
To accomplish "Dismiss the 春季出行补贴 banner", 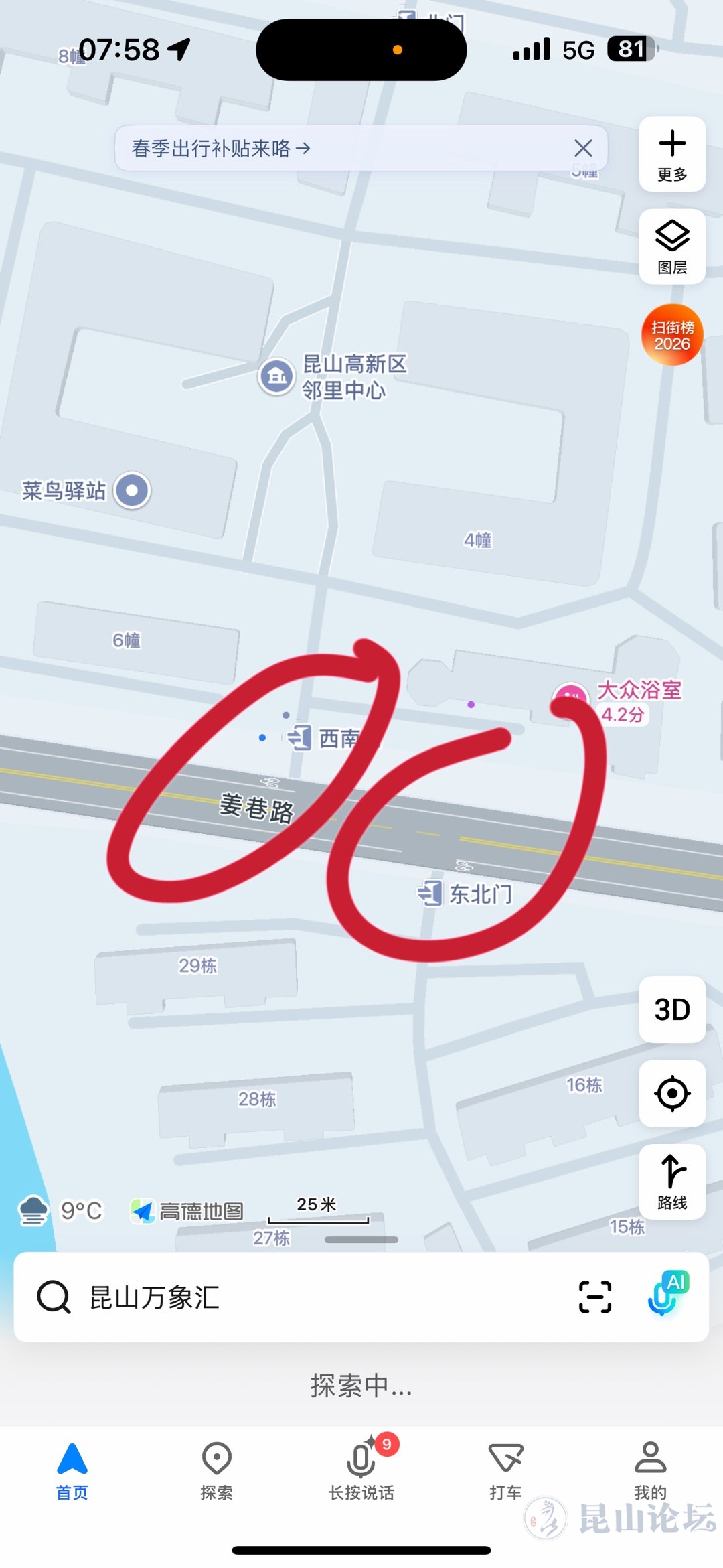I will click(583, 148).
